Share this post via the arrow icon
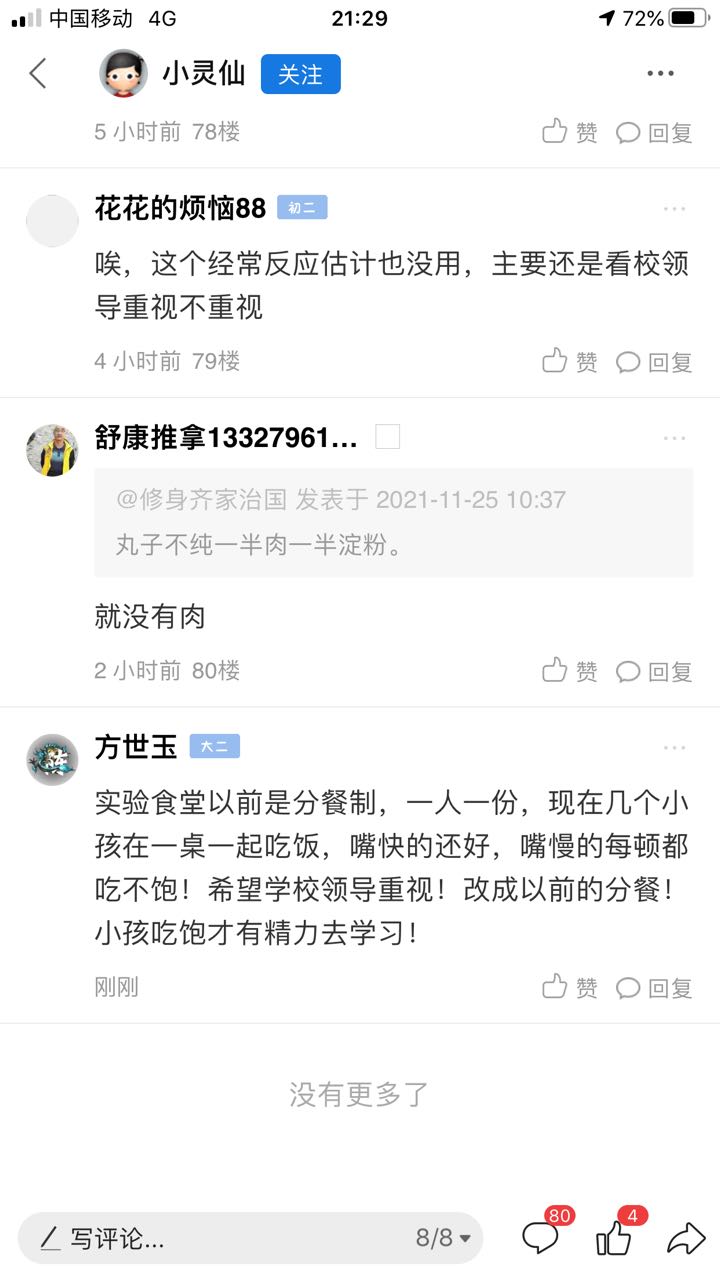720x1280 pixels. pos(686,1239)
